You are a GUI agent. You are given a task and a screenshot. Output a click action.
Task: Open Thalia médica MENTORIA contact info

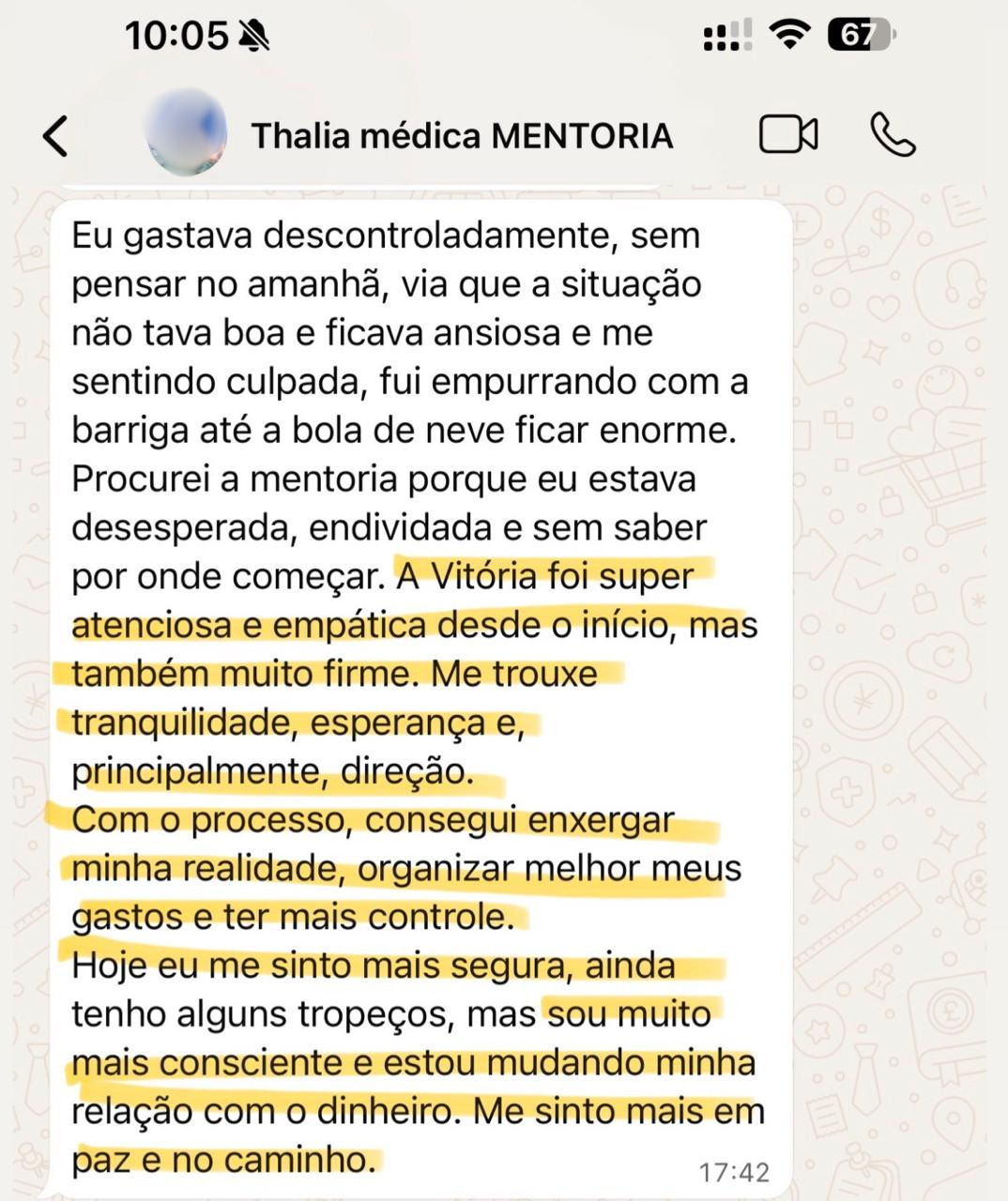click(462, 136)
